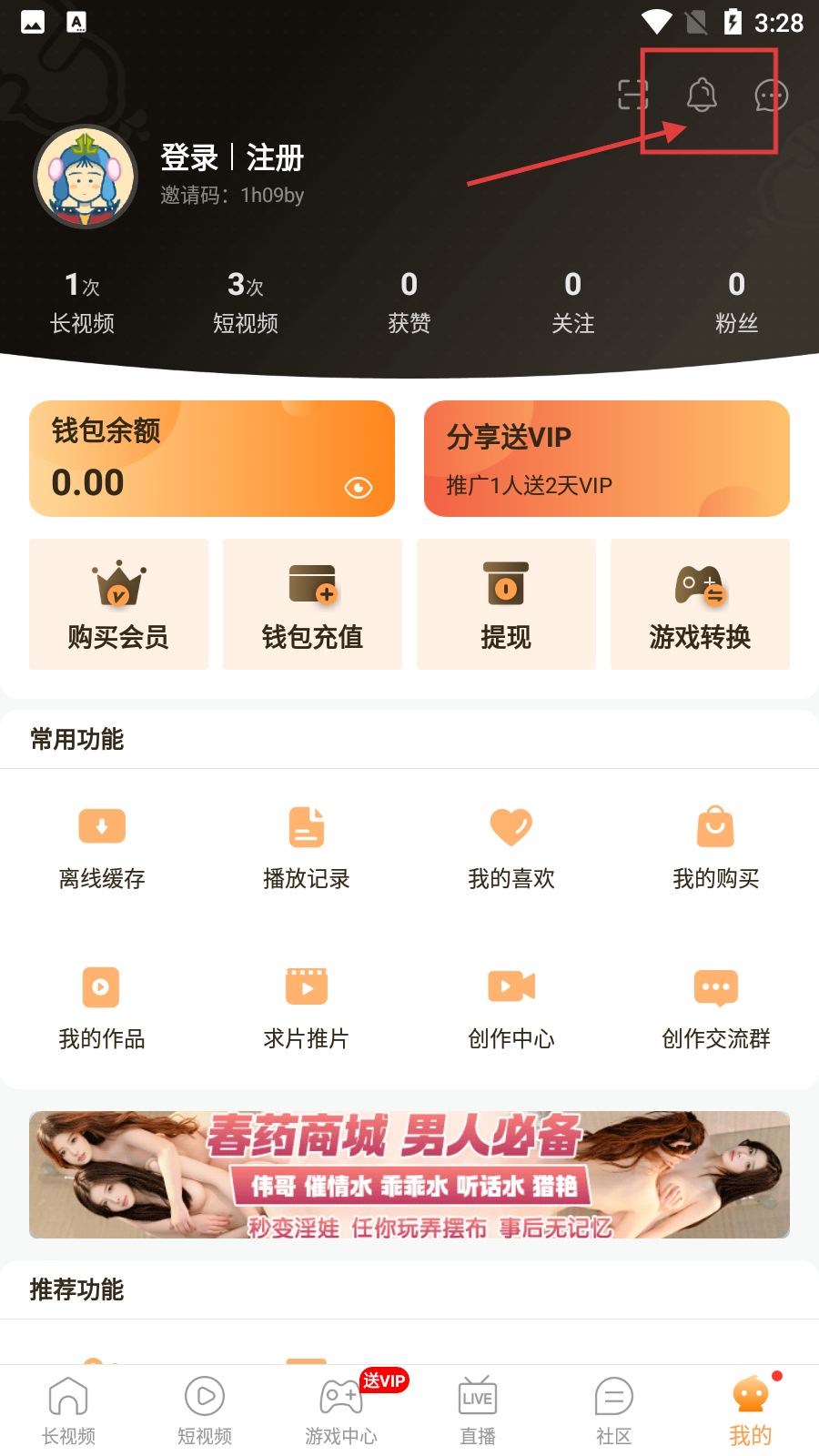Open the notification bell icon
The width and height of the screenshot is (819, 1456).
tap(701, 96)
